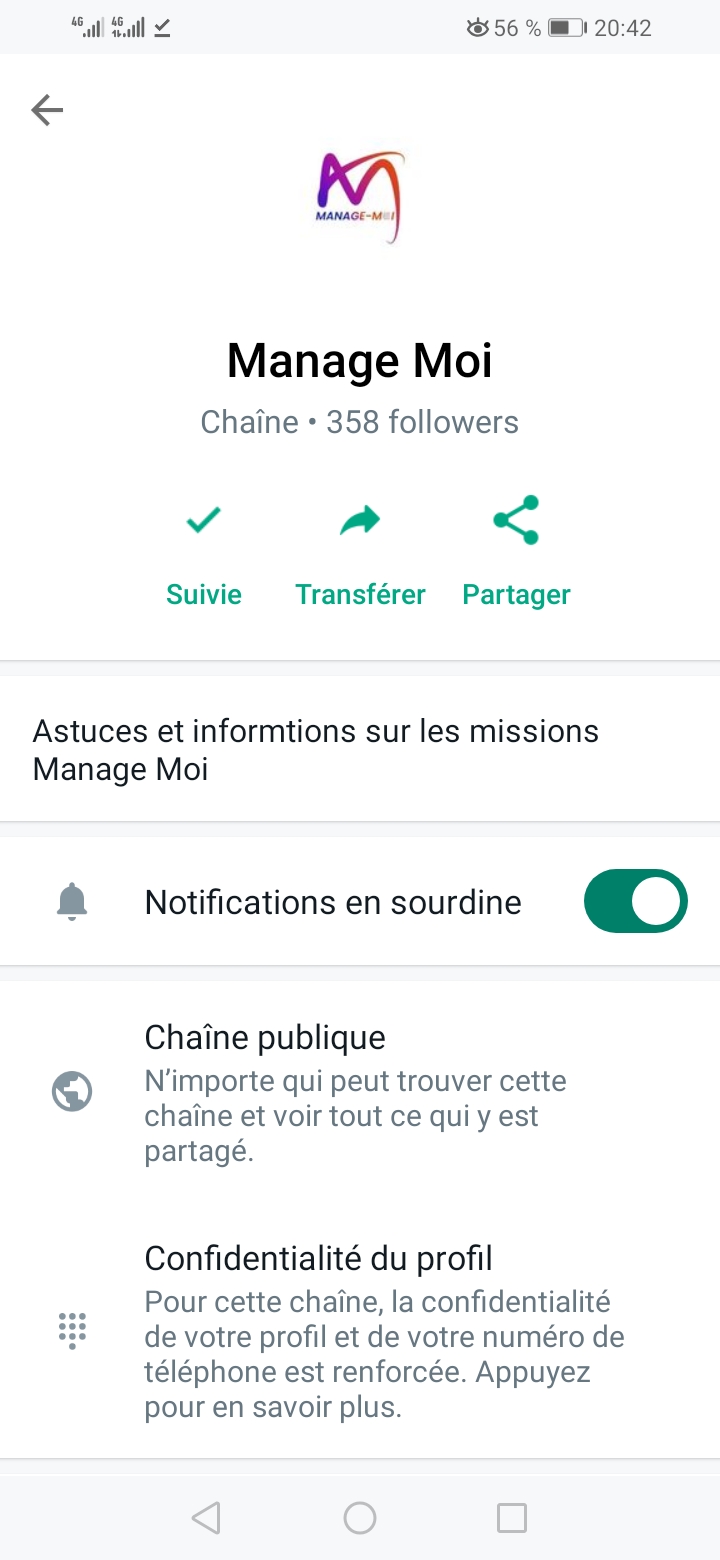Open the recent apps view
Screen dimensions: 720x1560
coord(512,1518)
